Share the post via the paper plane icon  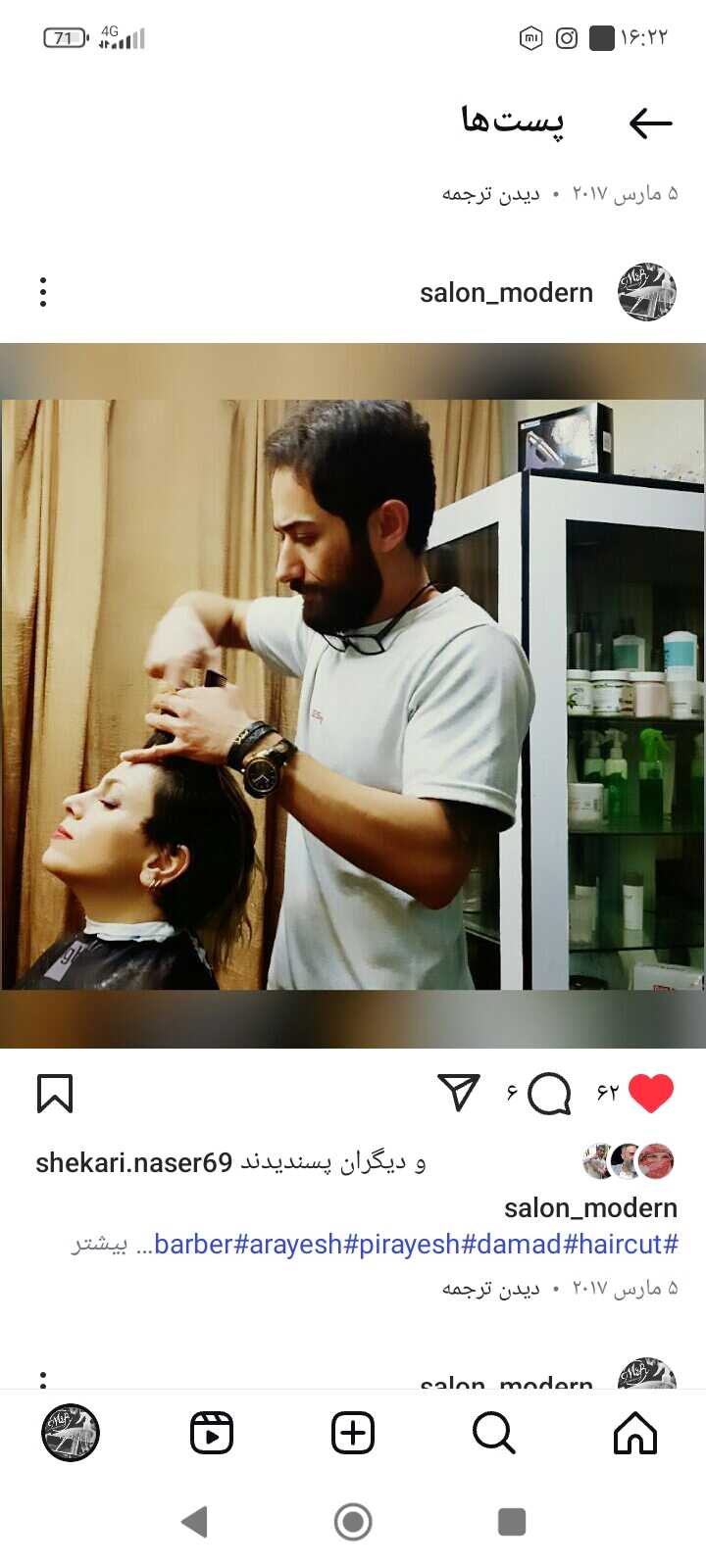458,1093
